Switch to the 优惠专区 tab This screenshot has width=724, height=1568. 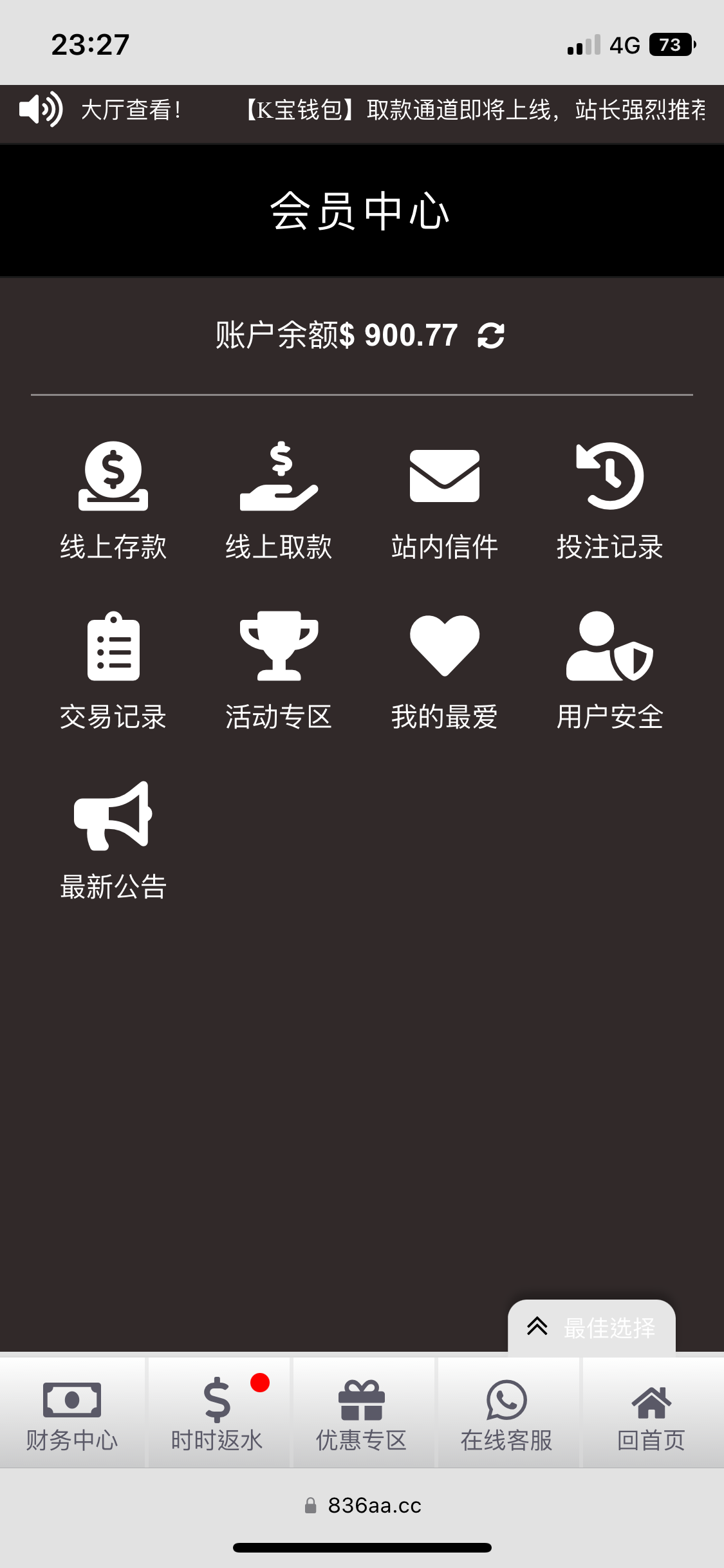click(x=362, y=1410)
